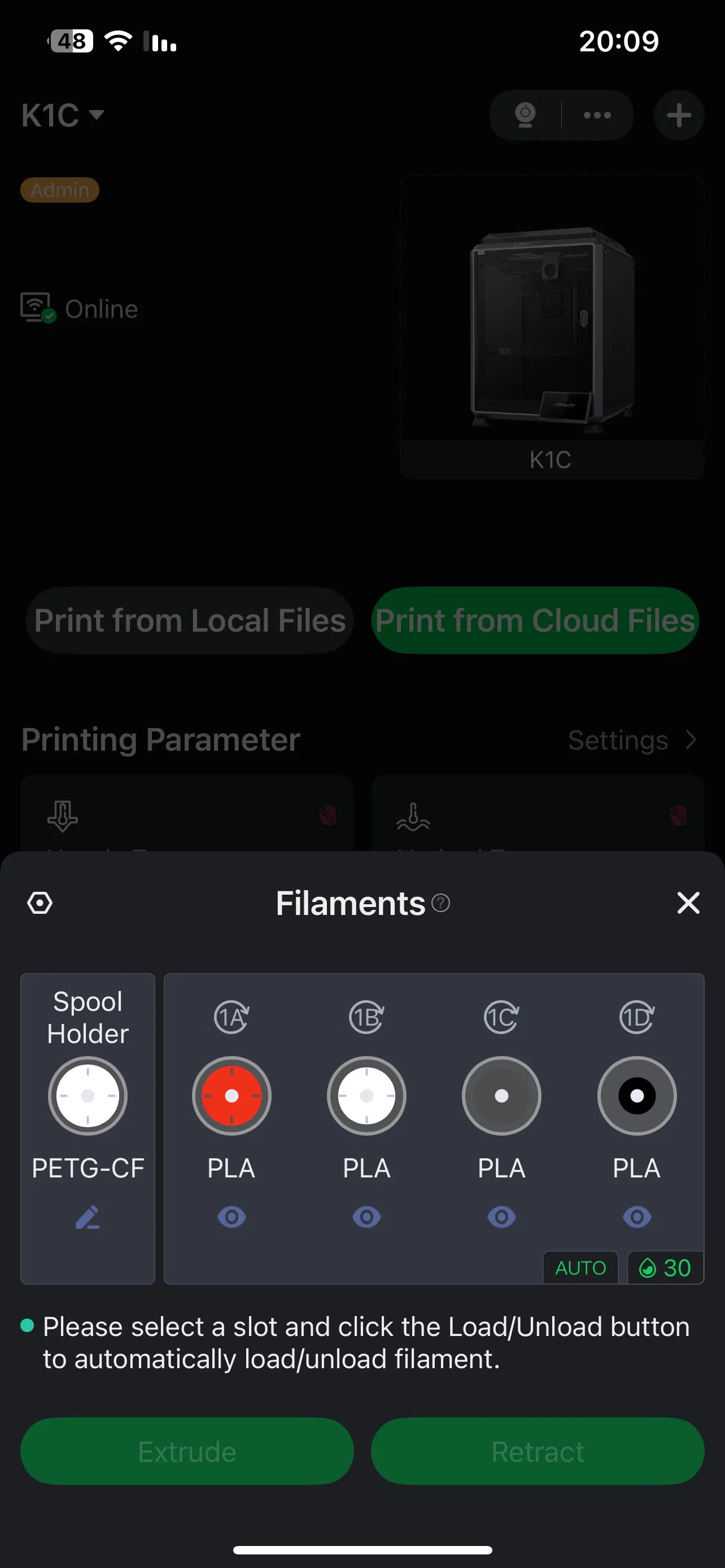Select the white PLA spool in slot 1B

(366, 1096)
